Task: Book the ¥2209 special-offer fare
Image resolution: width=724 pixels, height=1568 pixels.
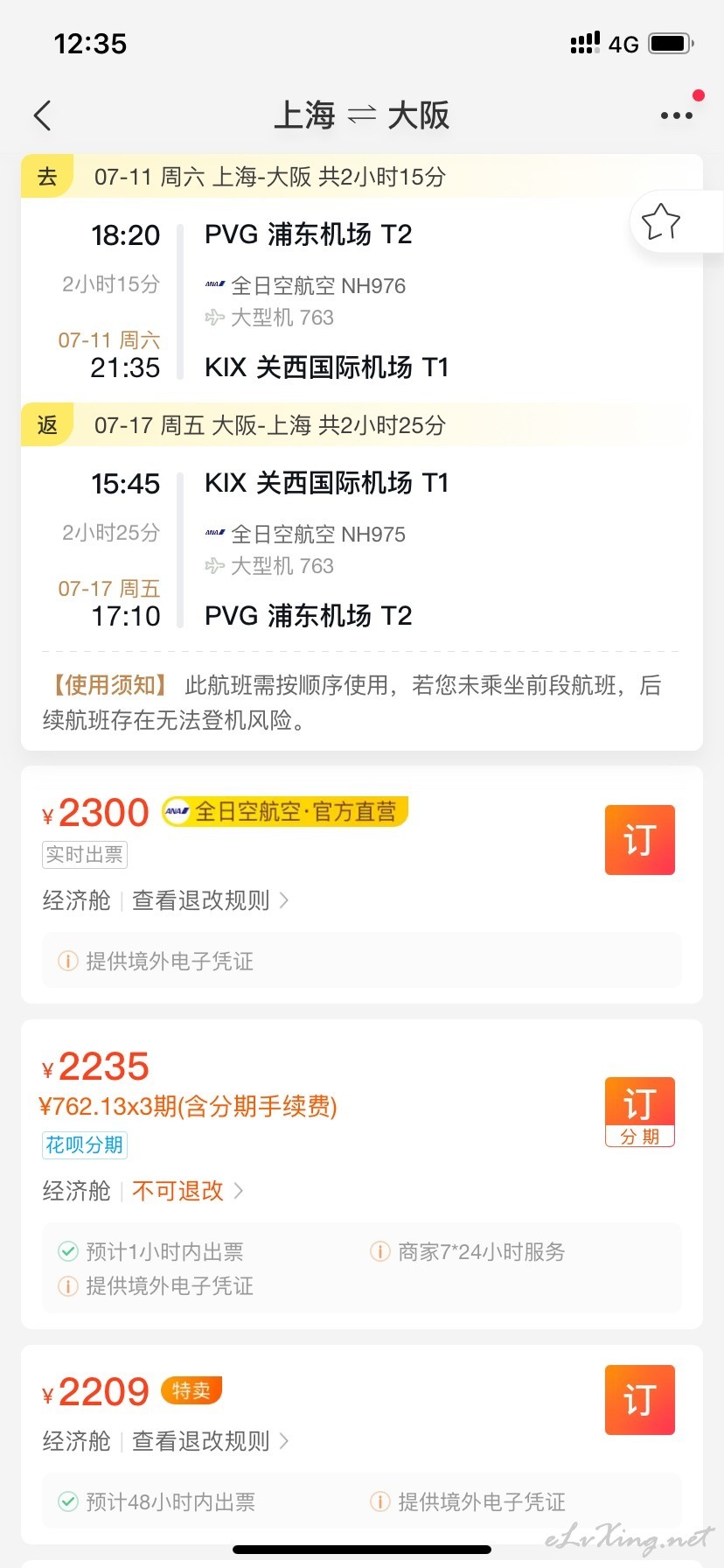Action: click(x=640, y=1400)
